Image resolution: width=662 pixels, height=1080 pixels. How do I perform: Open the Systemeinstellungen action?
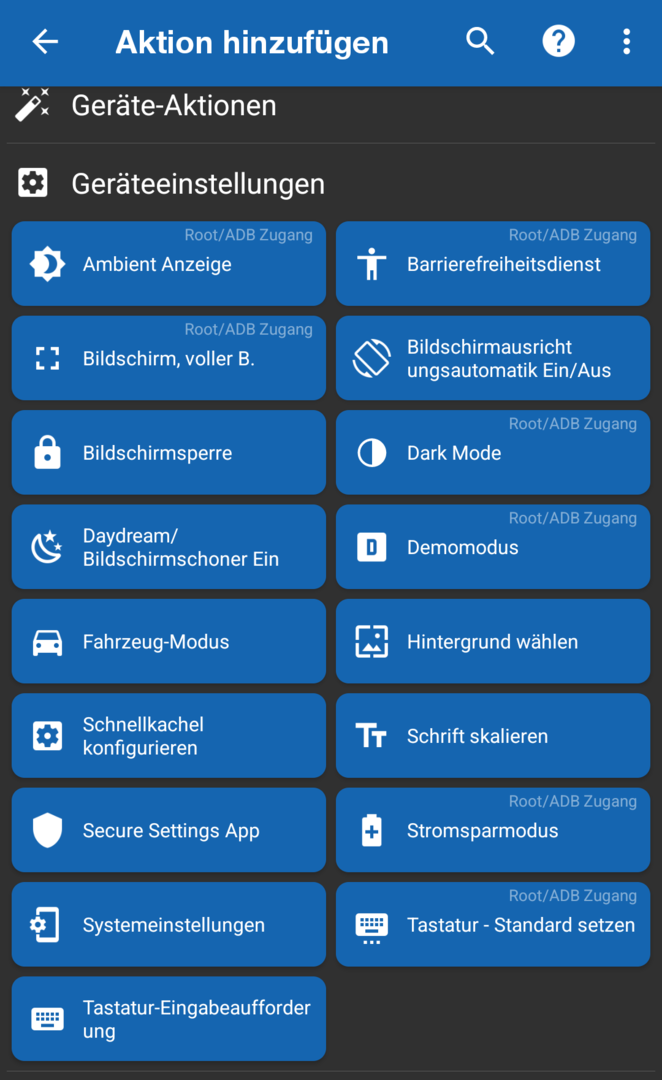tap(168, 925)
